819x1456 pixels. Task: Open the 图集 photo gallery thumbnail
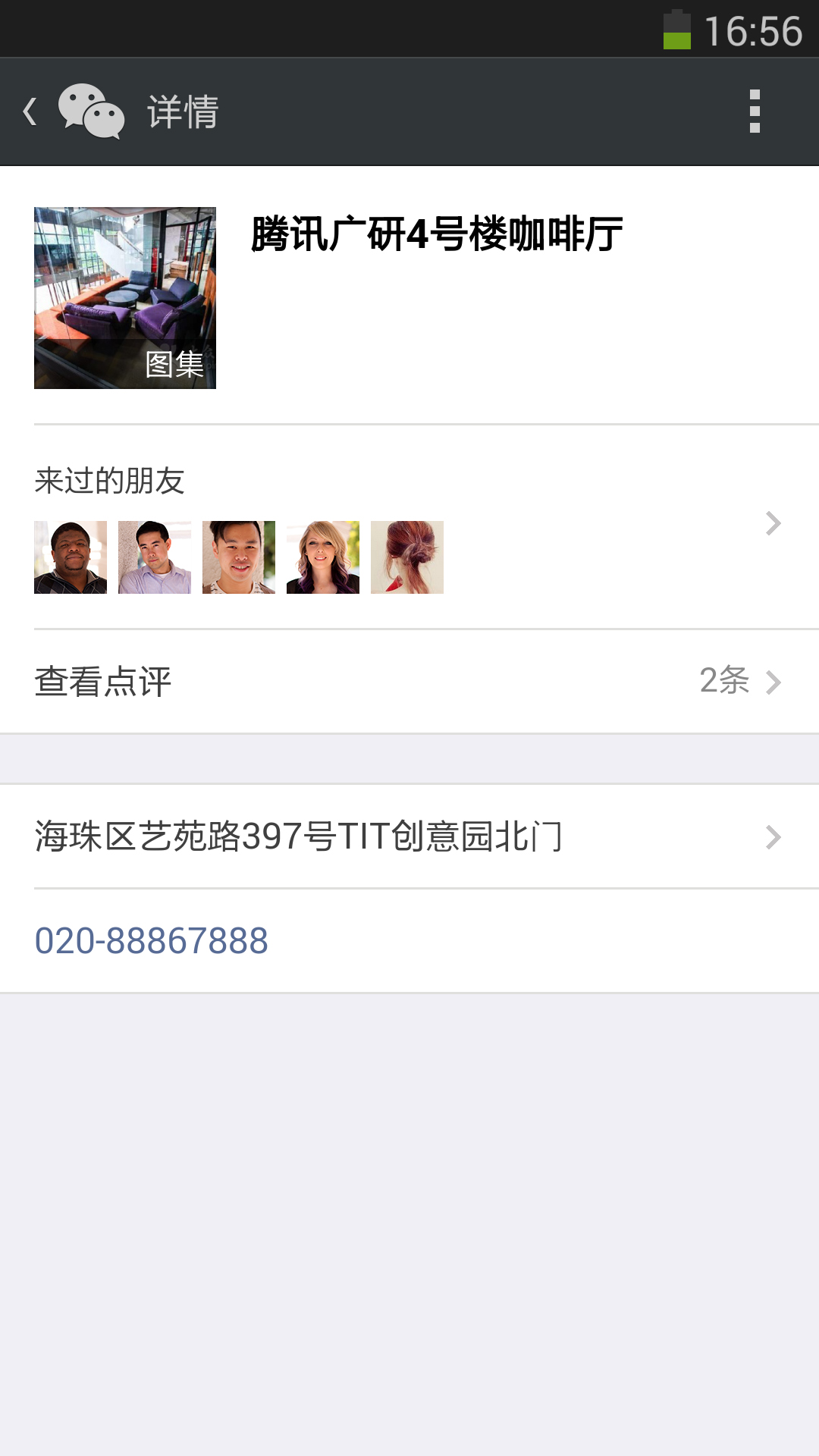(x=125, y=298)
